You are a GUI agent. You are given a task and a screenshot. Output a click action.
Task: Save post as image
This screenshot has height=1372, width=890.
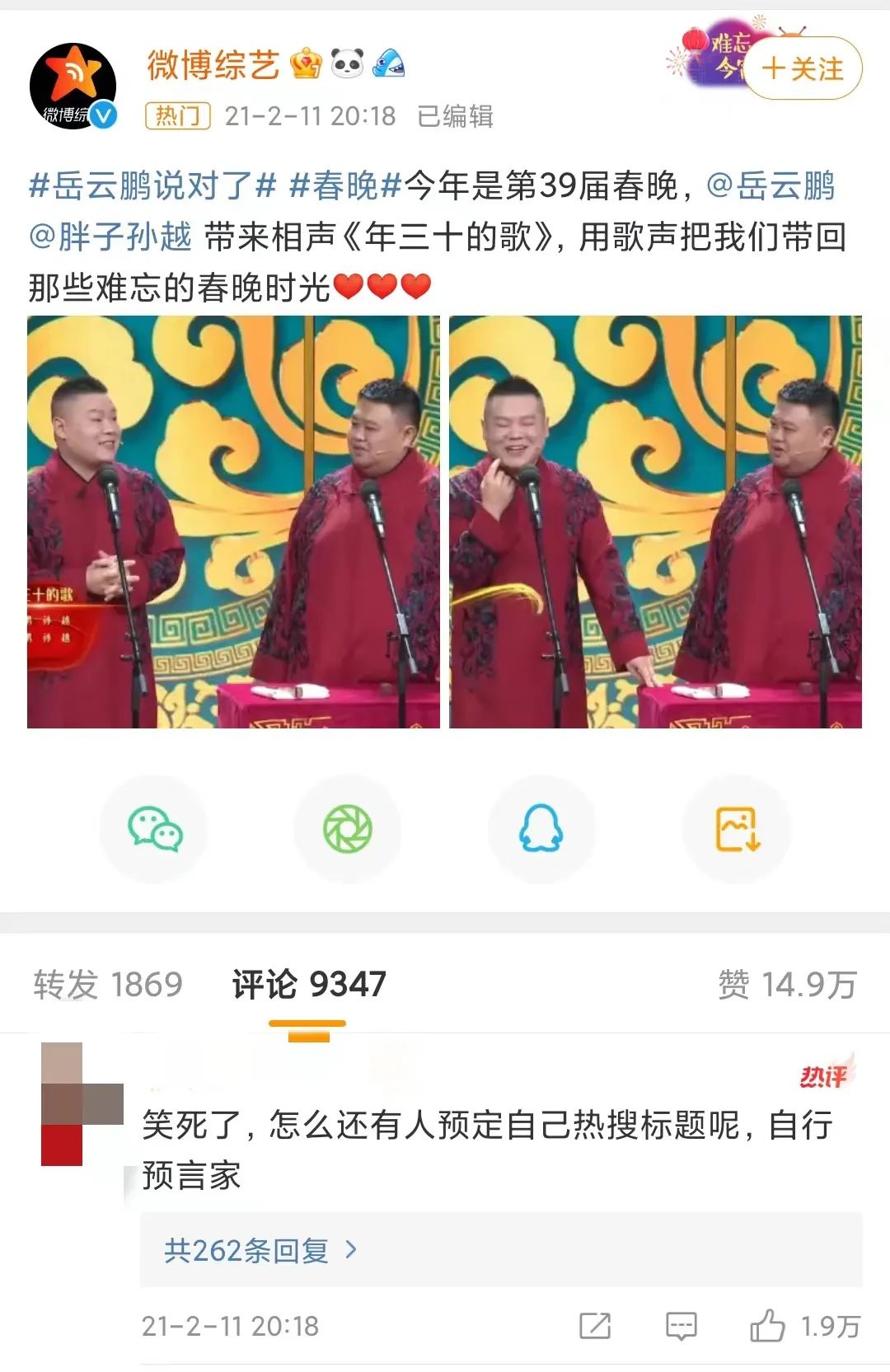point(737,829)
